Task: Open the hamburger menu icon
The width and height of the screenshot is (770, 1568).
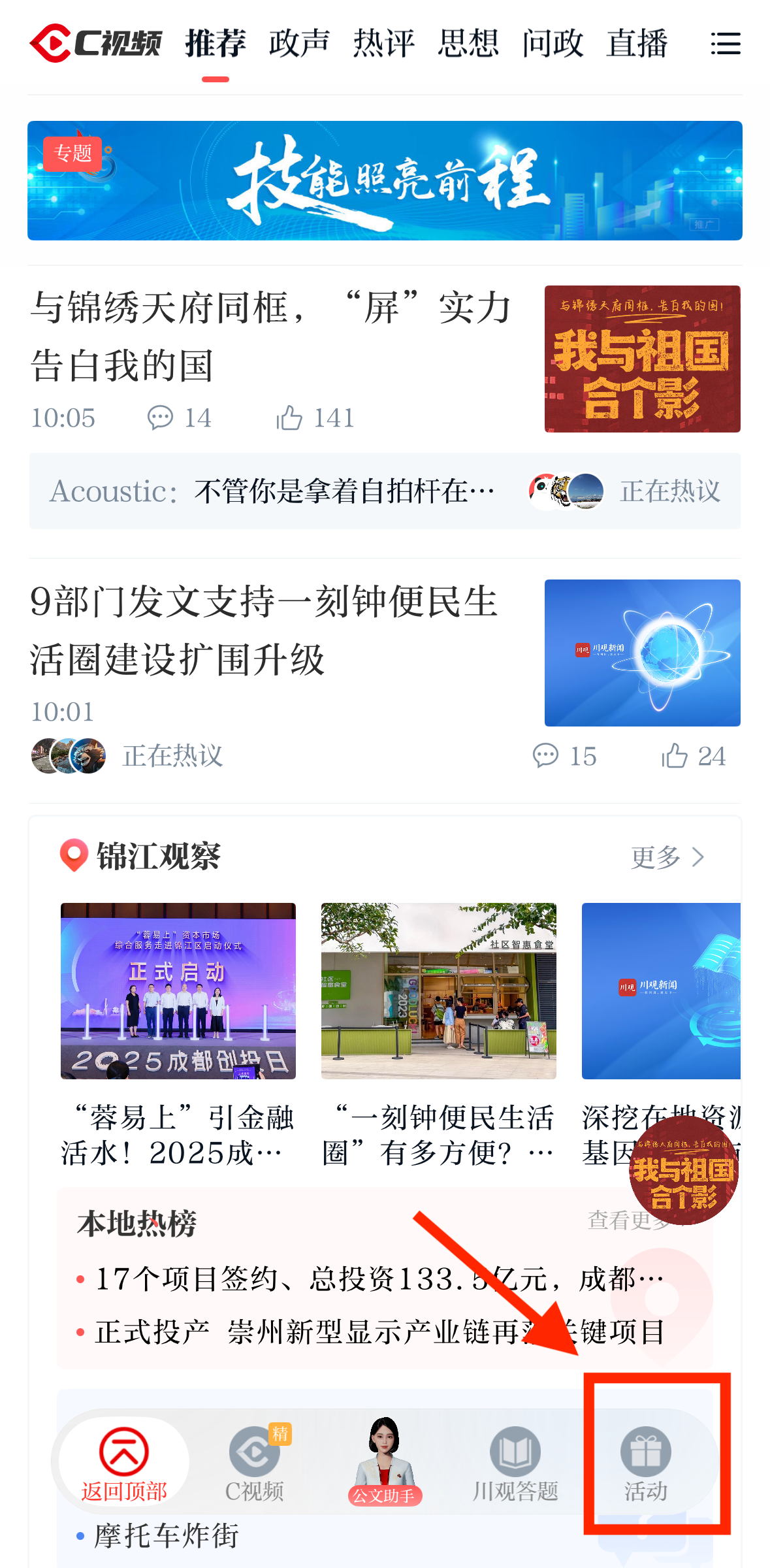Action: [725, 44]
